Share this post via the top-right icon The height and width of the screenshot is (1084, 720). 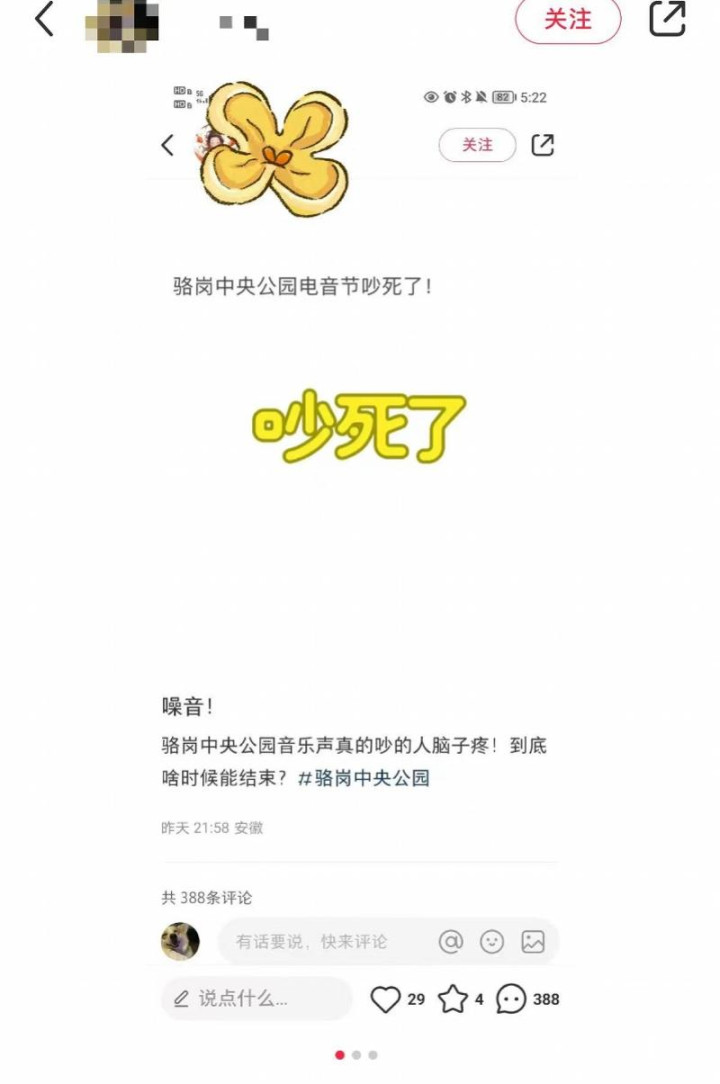point(667,19)
